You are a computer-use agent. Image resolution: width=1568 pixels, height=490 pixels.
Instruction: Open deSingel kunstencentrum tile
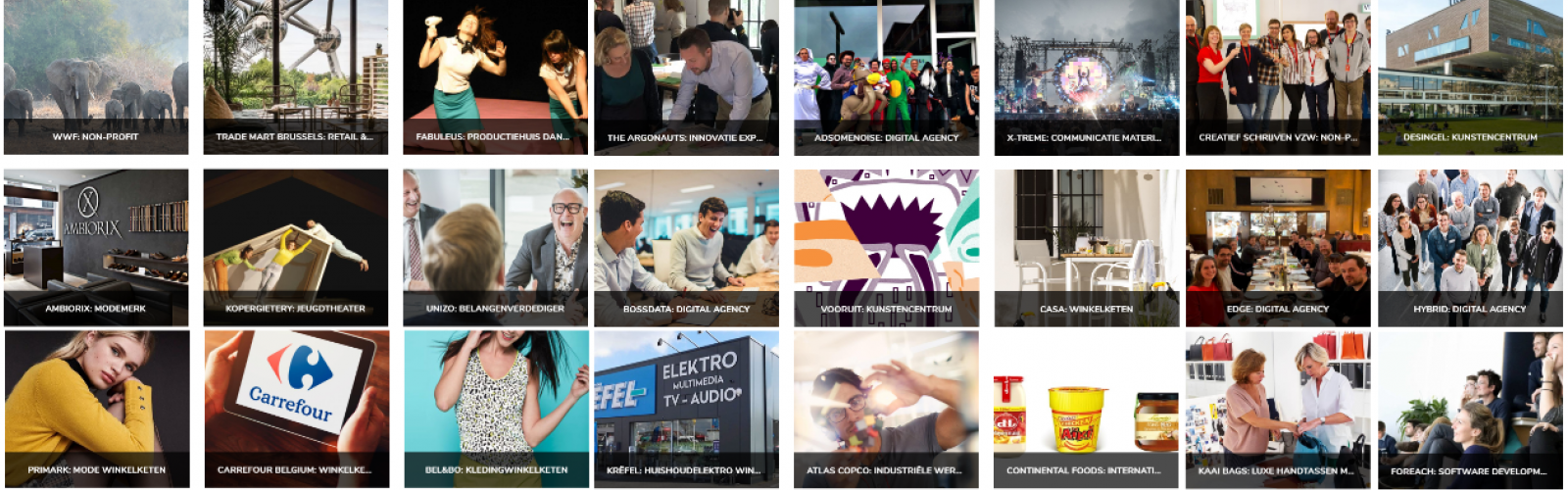click(x=1470, y=76)
